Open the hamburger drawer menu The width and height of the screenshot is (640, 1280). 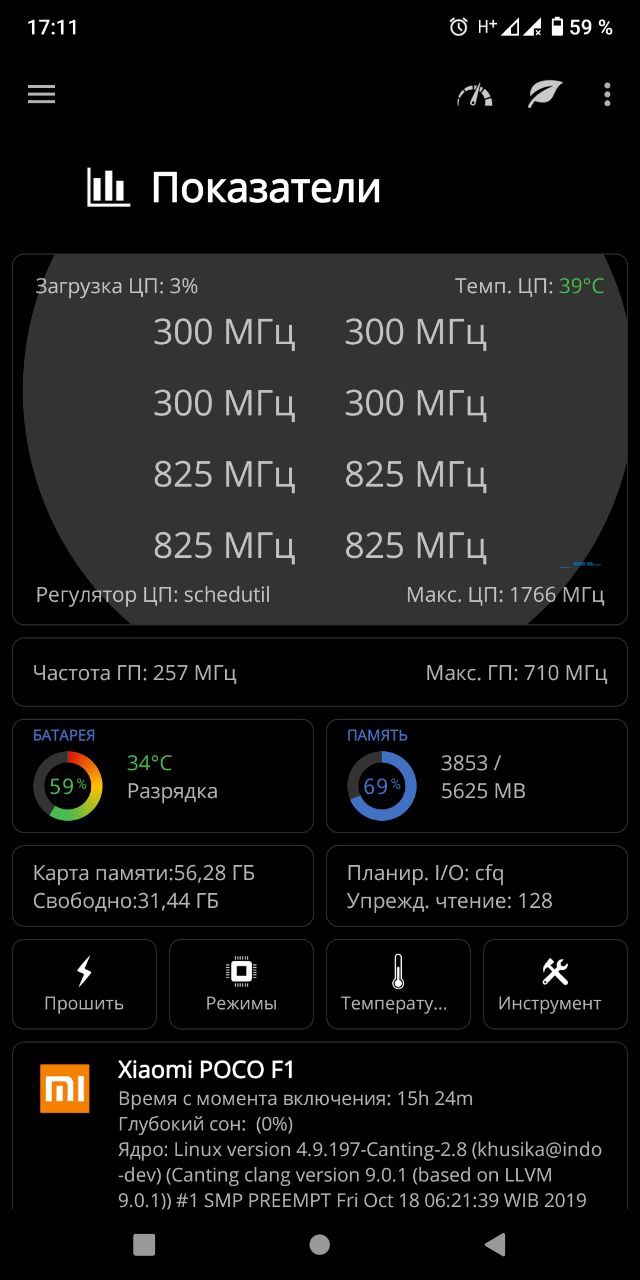41,94
